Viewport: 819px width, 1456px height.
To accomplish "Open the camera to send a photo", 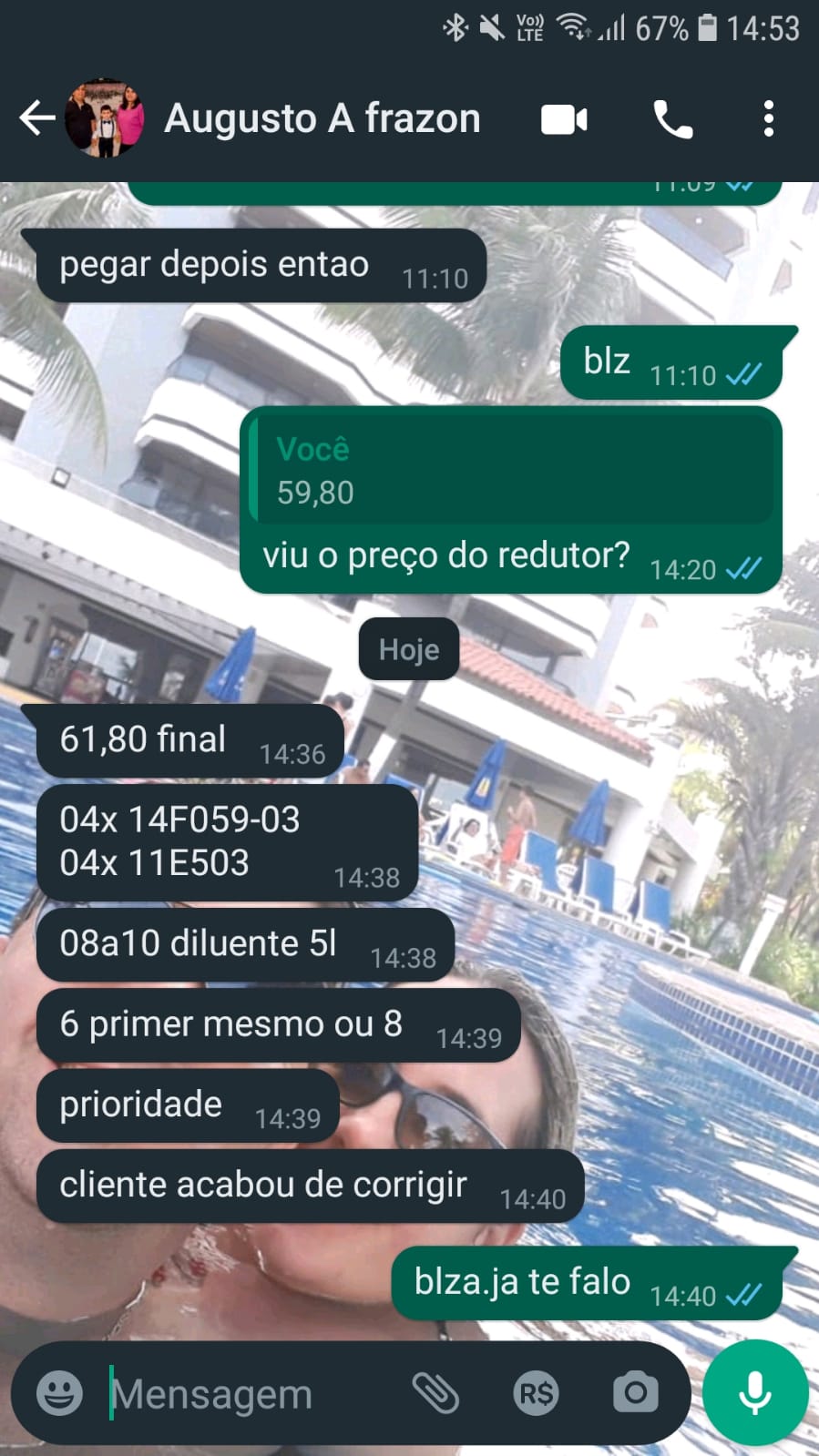I will 635,1392.
